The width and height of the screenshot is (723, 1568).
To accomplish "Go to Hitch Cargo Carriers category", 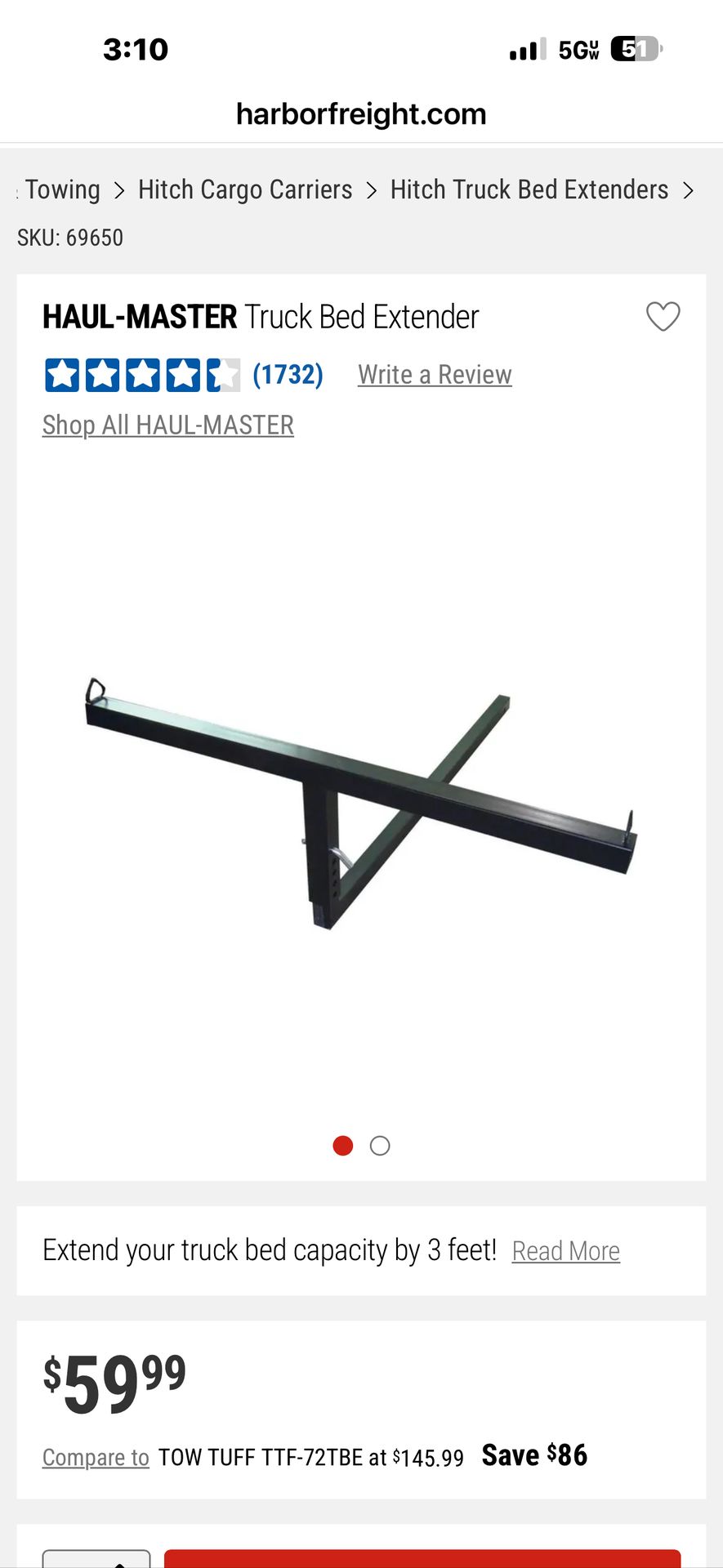I will (x=244, y=189).
